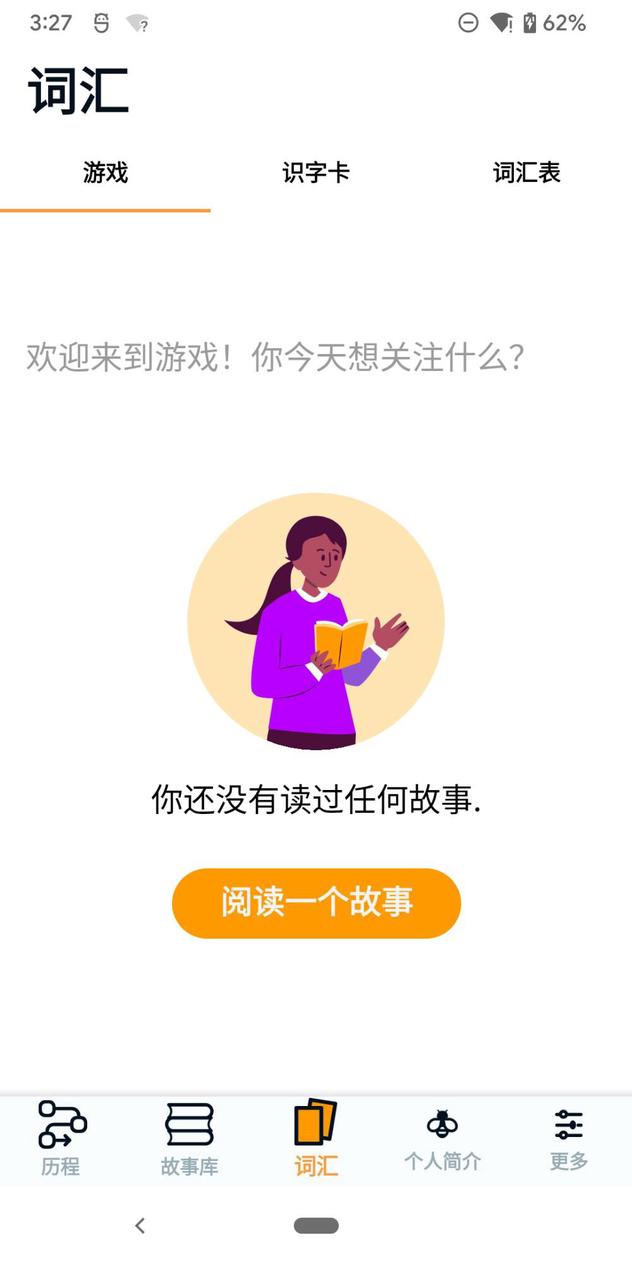Image resolution: width=632 pixels, height=1264 pixels.
Task: Tap the system back arrow
Action: click(x=140, y=1225)
